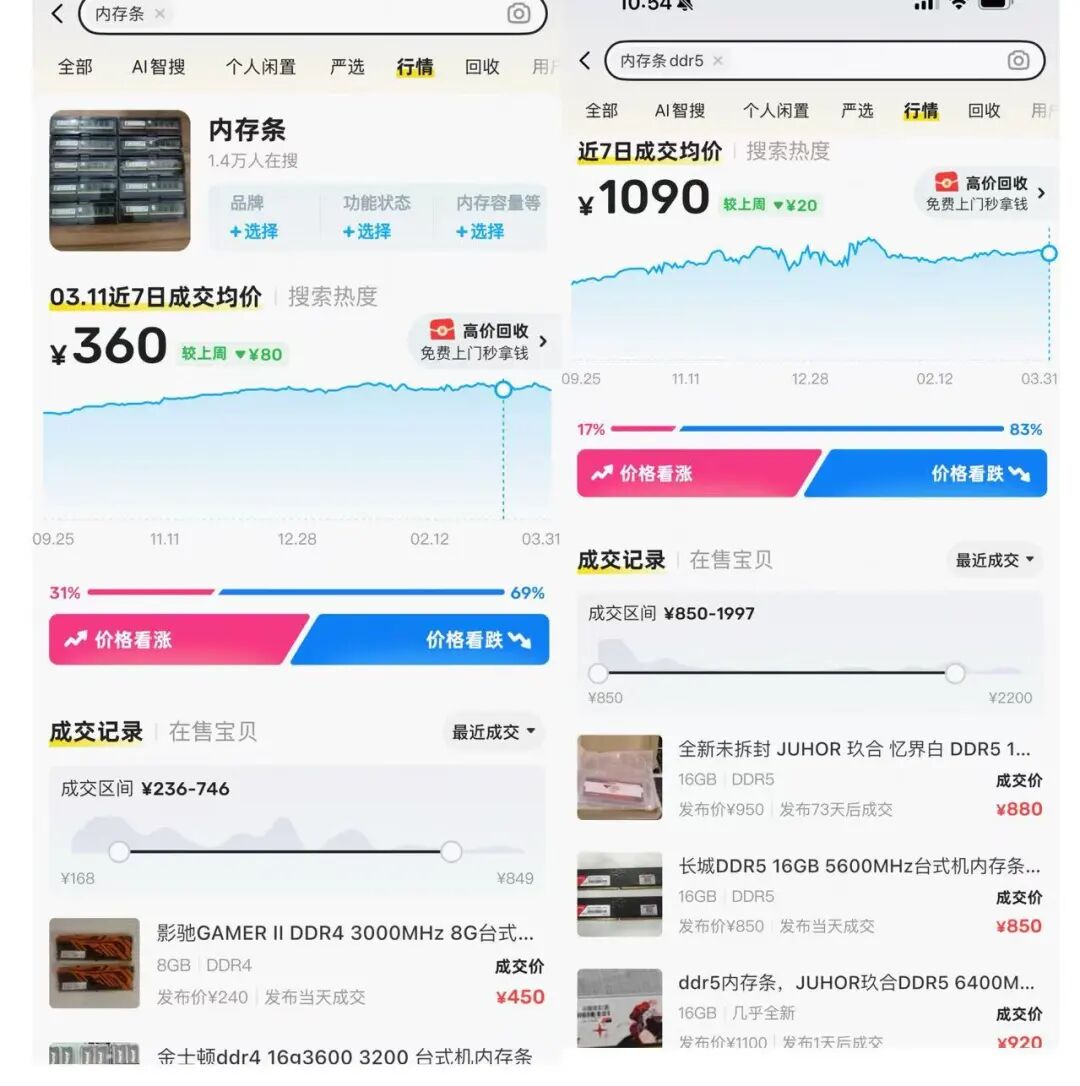Tap the 内存条 product thumbnail image
This screenshot has height=1086, width=1080.
[119, 180]
